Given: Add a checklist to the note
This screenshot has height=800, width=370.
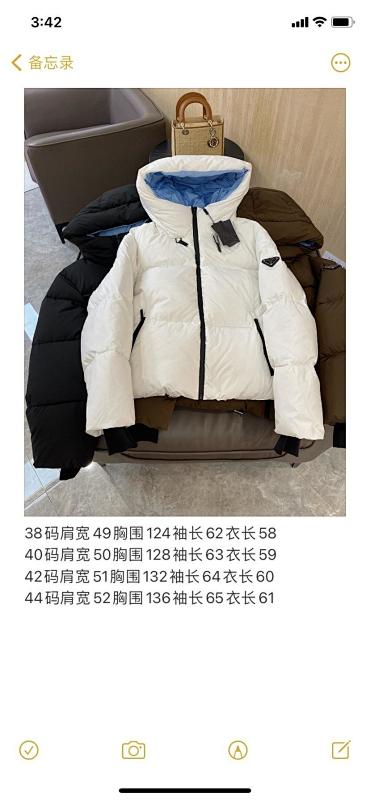Looking at the screenshot, I should pyautogui.click(x=29, y=750).
